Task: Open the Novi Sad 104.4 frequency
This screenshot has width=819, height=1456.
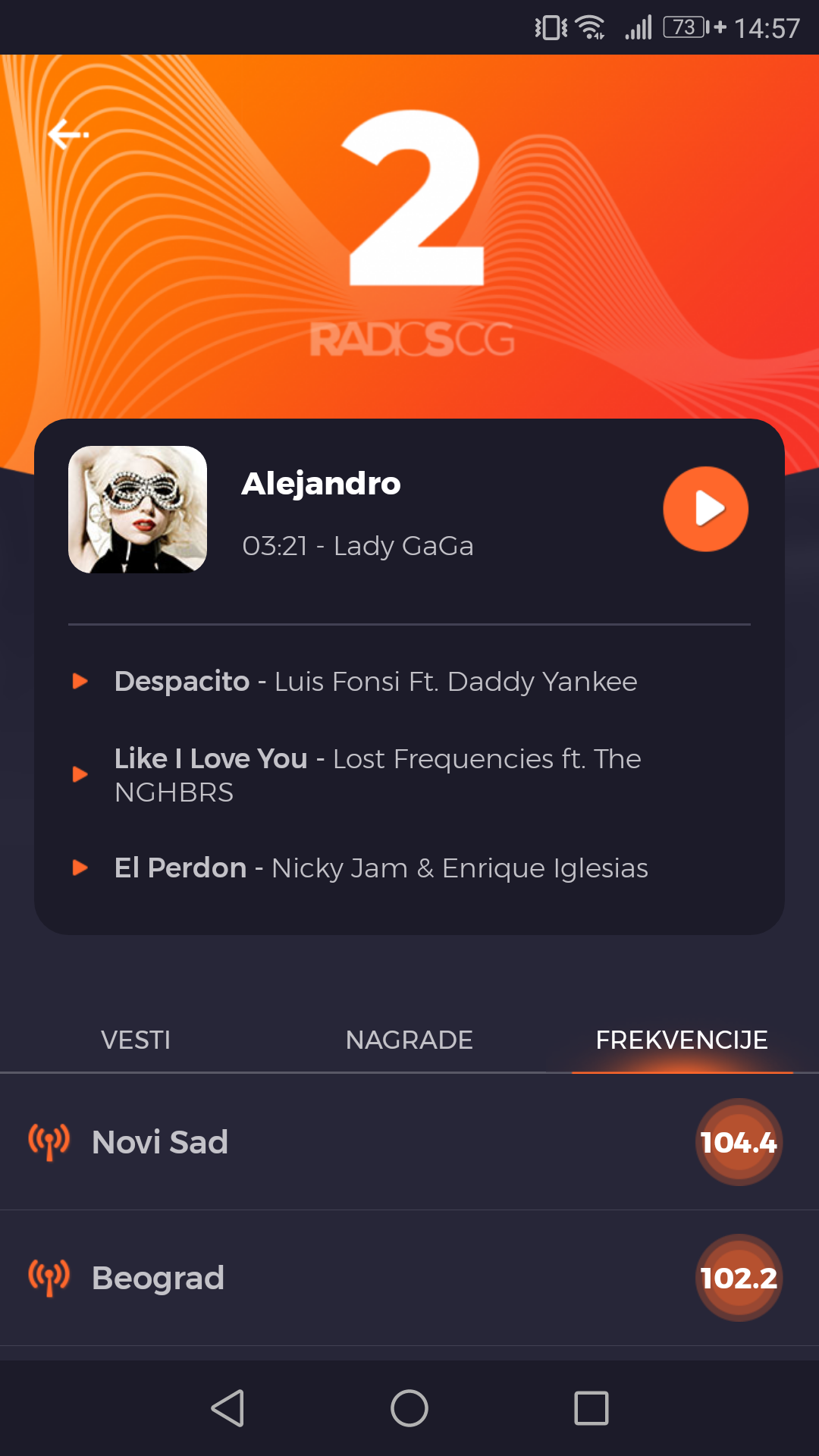Action: pyautogui.click(x=409, y=1142)
